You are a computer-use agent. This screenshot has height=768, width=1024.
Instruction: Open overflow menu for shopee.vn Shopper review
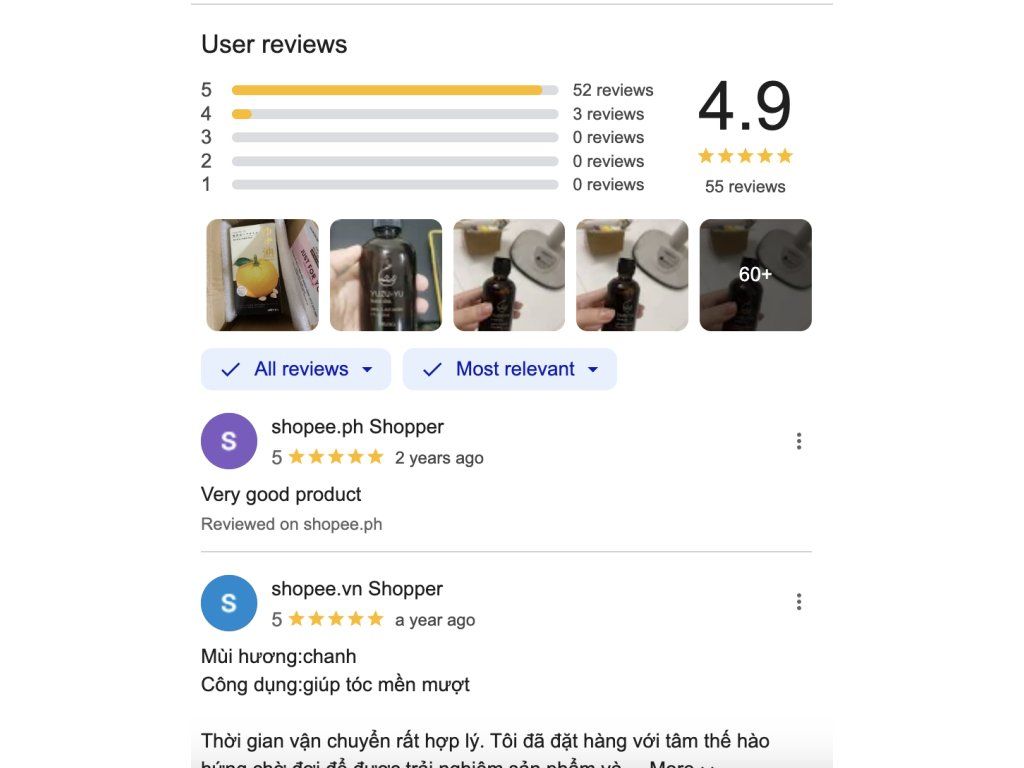[799, 602]
